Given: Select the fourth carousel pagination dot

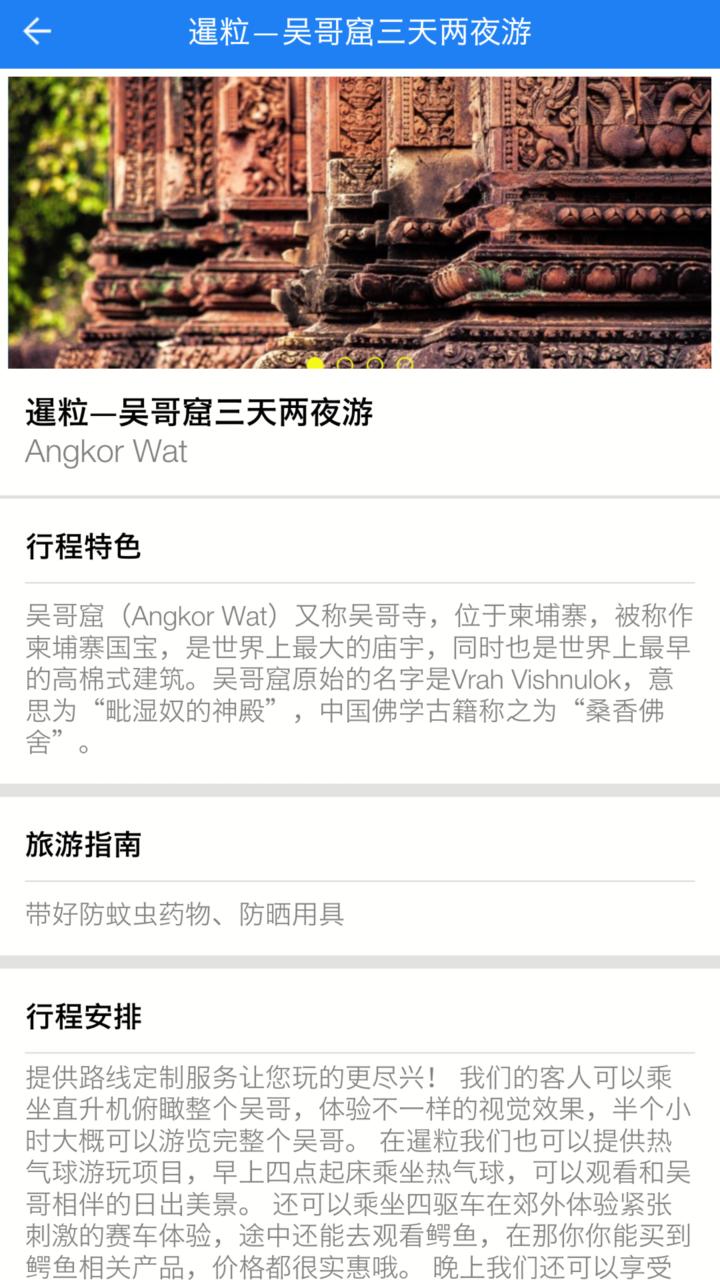Looking at the screenshot, I should click(405, 362).
